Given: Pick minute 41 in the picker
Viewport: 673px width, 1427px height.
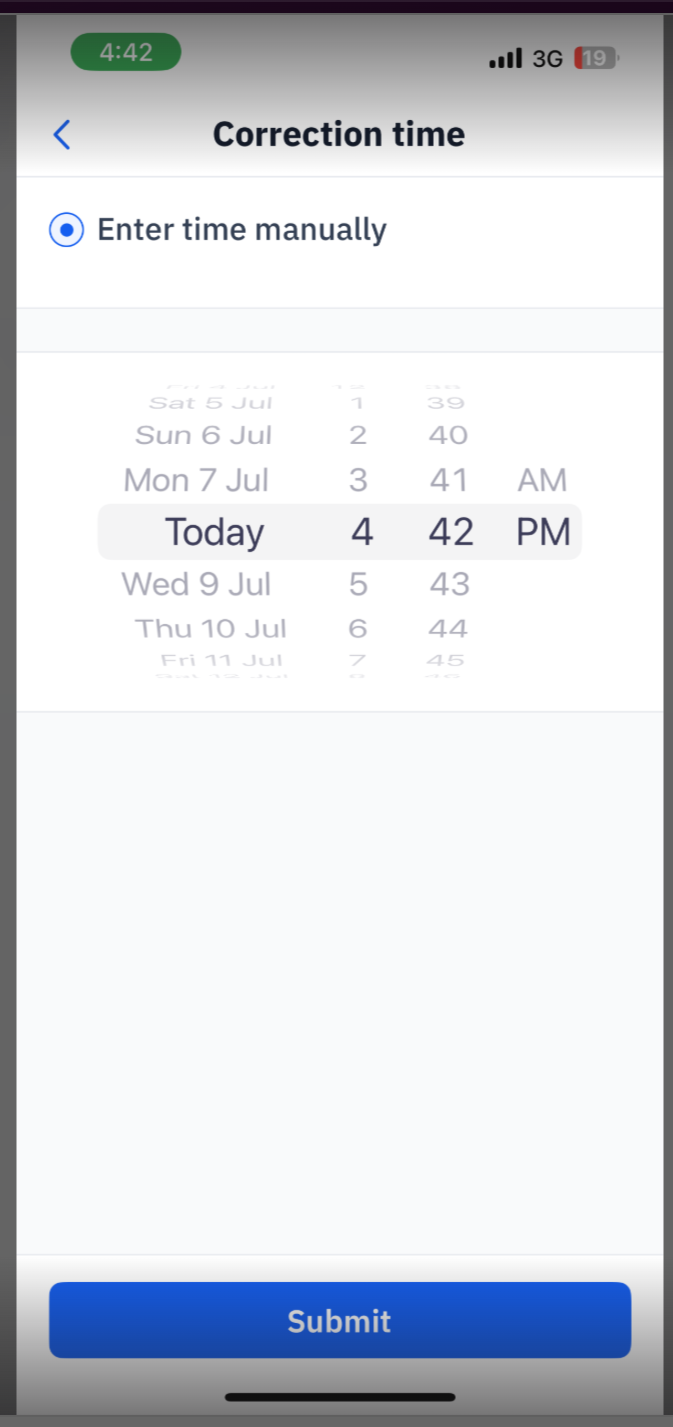Looking at the screenshot, I should 449,480.
